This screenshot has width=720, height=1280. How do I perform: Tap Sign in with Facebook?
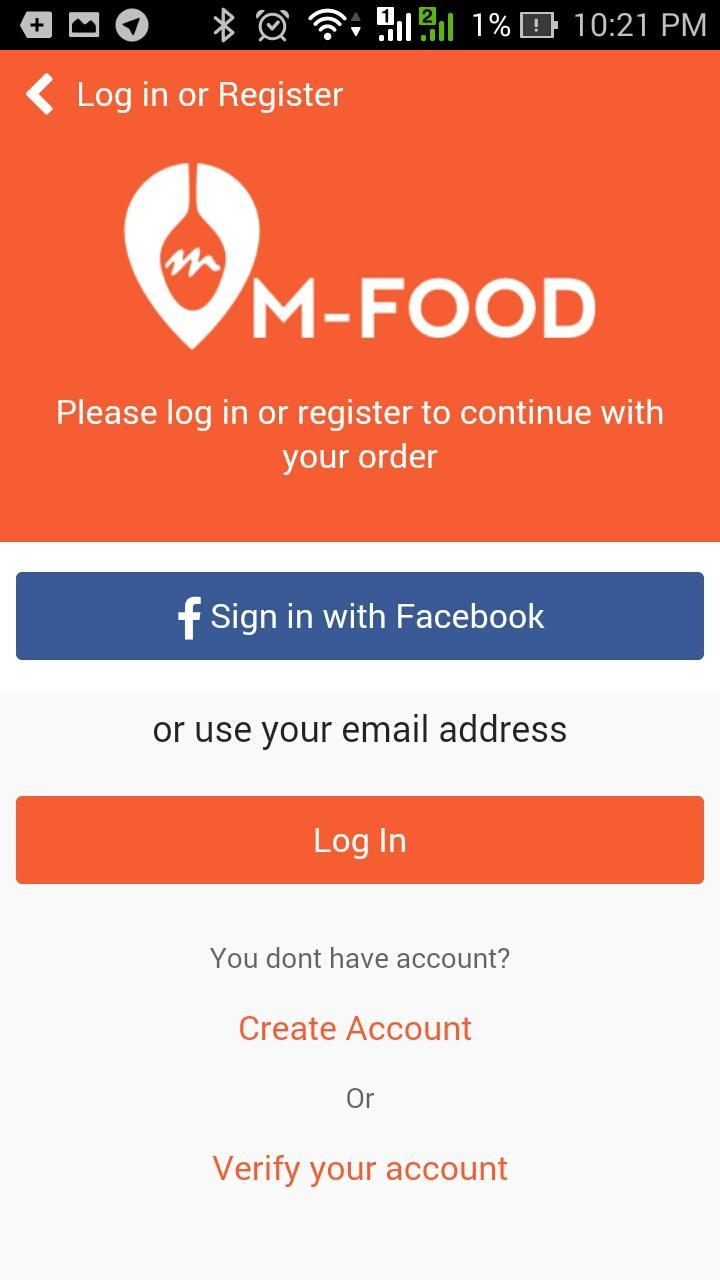click(360, 616)
